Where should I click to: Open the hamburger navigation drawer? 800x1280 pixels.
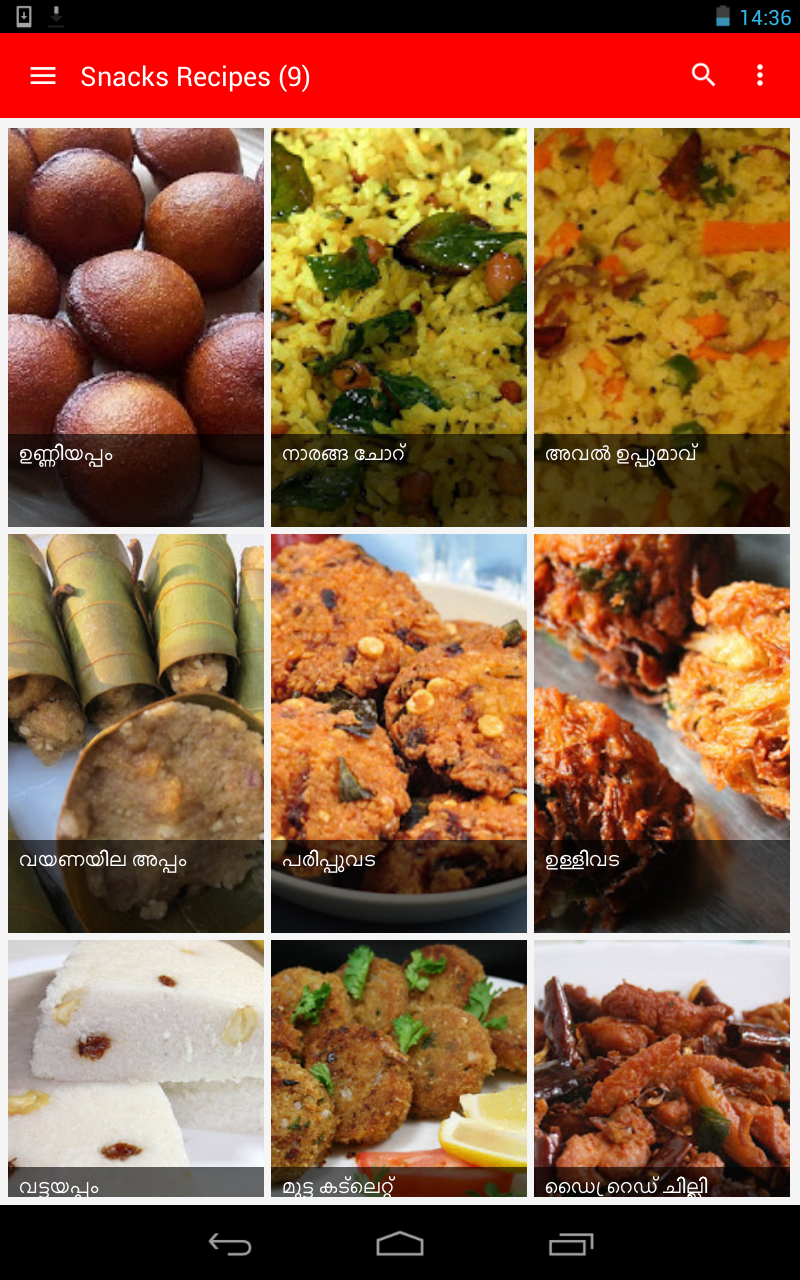coord(43,76)
